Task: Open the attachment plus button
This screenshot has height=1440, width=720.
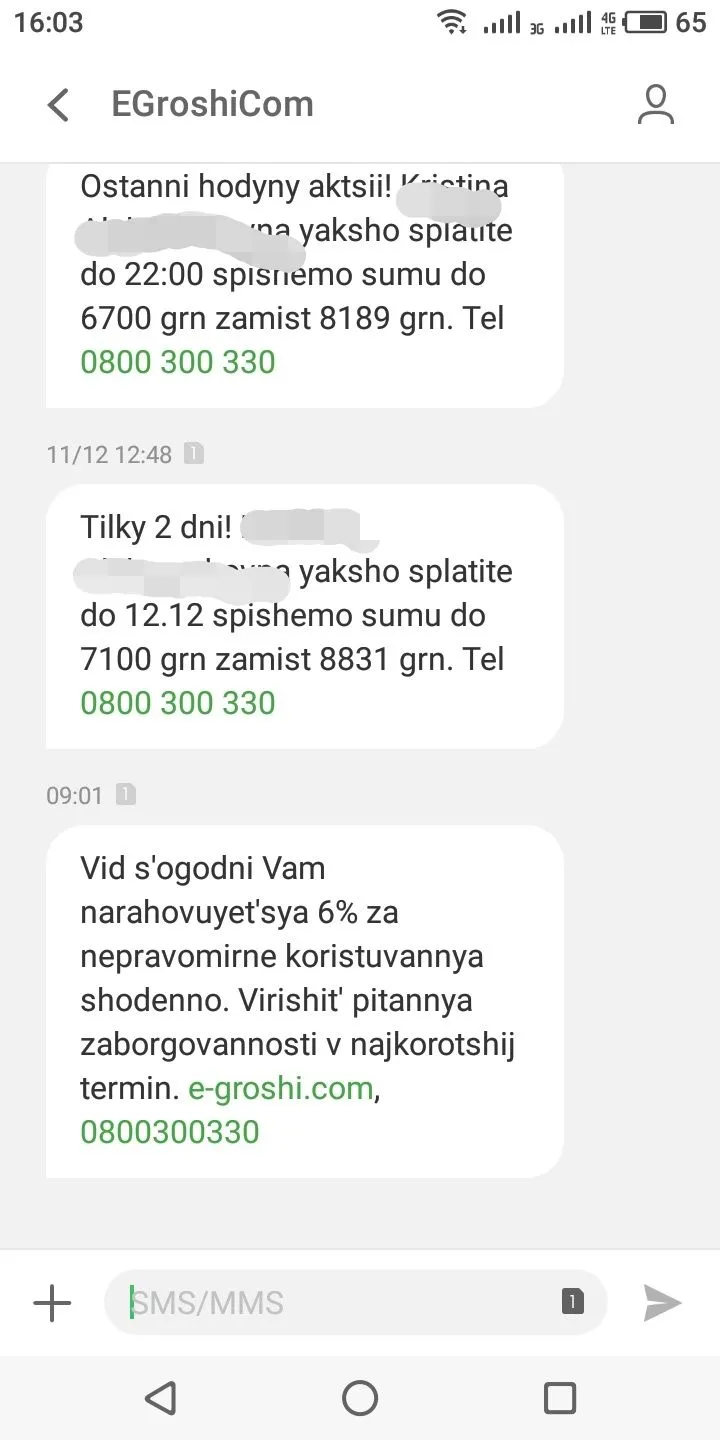Action: click(52, 1303)
